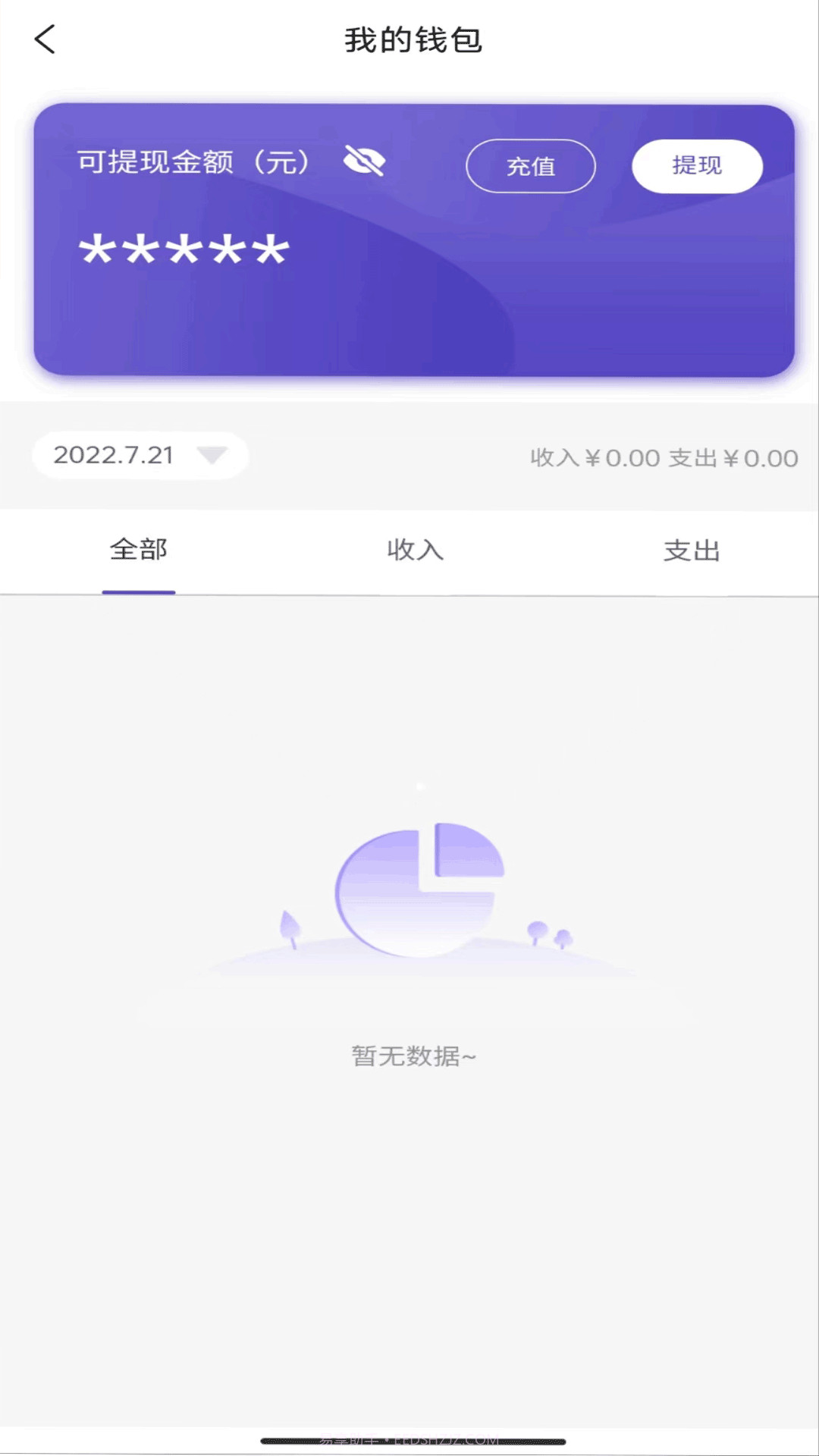
Task: Expand the date dropdown arrow
Action: point(214,456)
